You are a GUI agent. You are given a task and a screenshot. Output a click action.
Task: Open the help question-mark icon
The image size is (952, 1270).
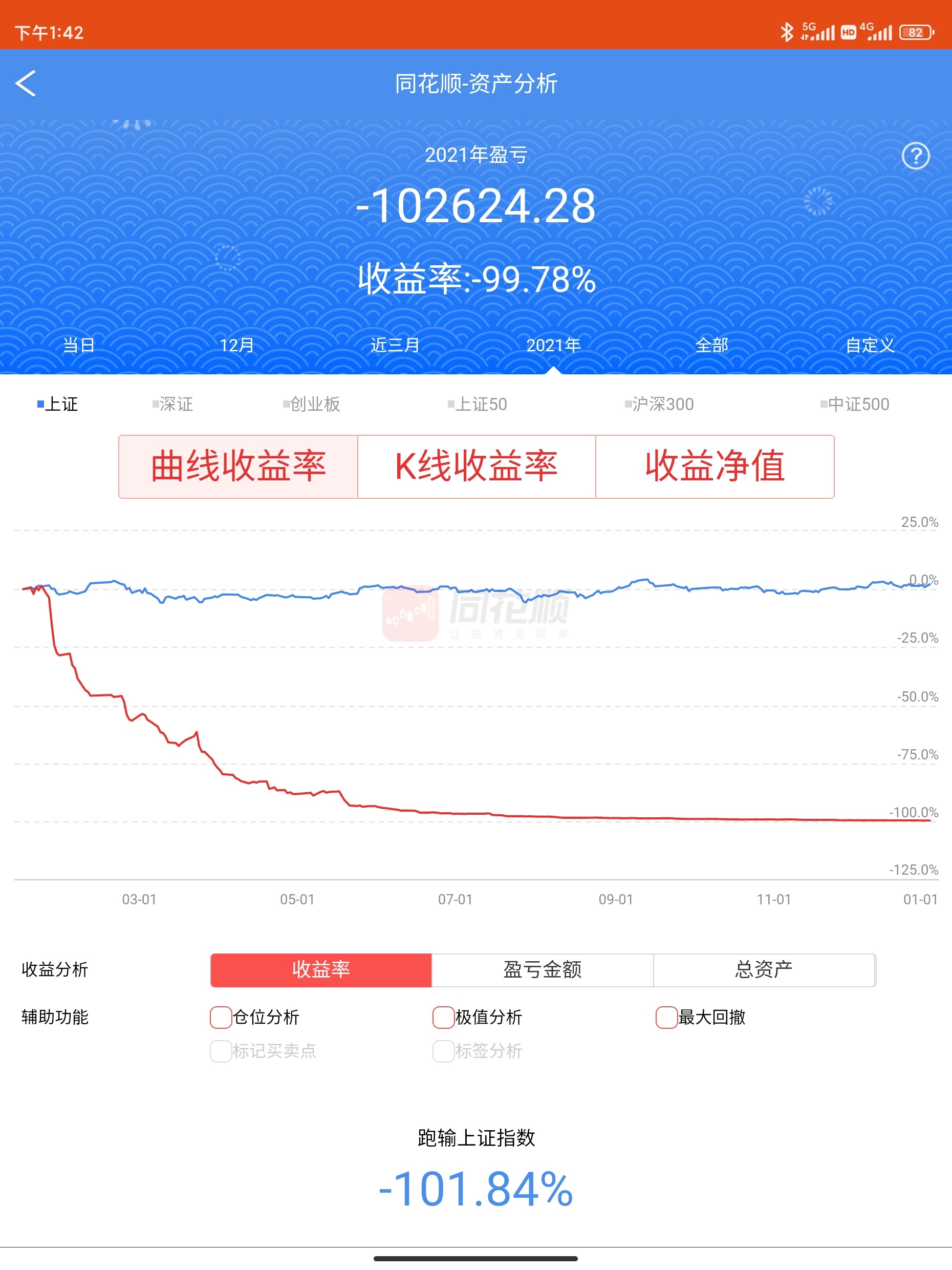pos(915,156)
